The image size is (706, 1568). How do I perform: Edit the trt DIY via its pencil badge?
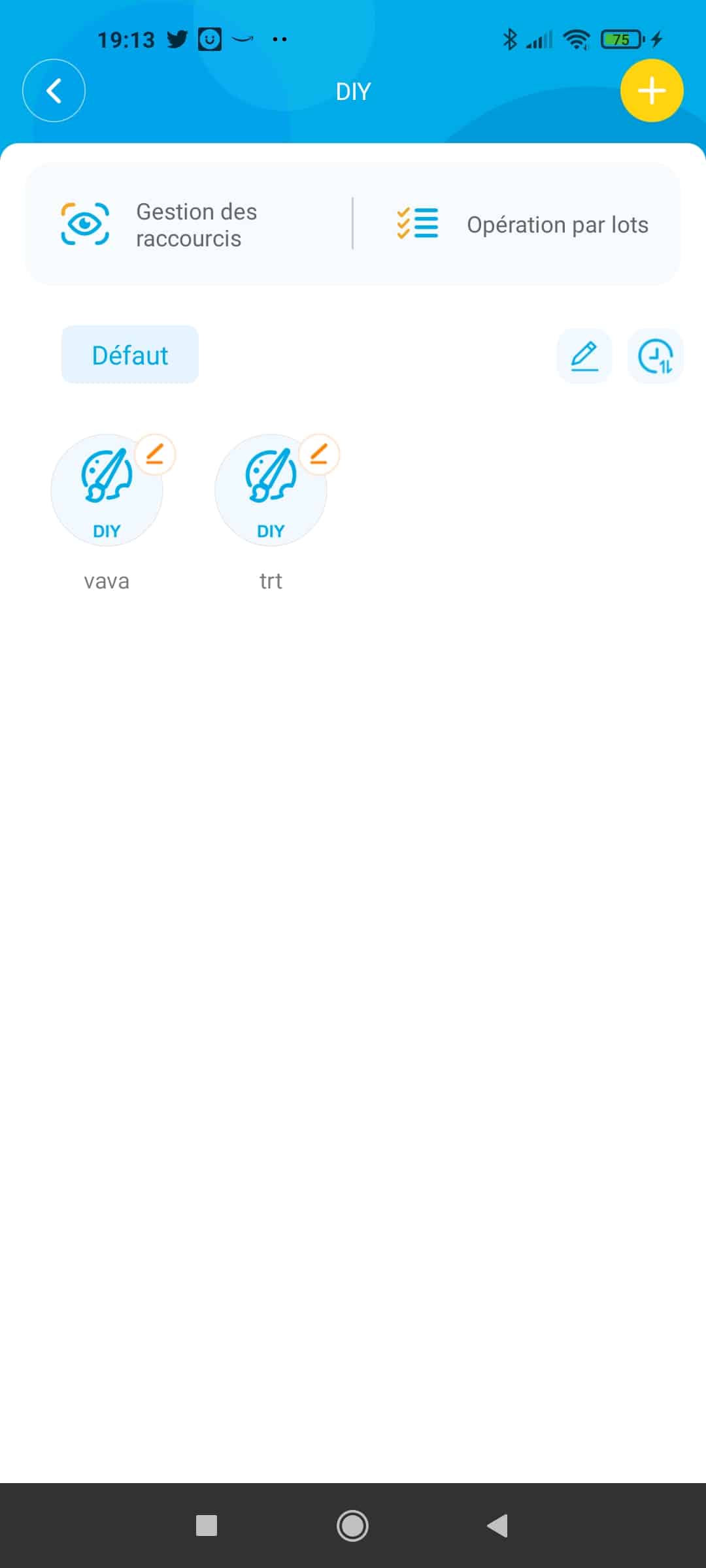click(x=319, y=454)
